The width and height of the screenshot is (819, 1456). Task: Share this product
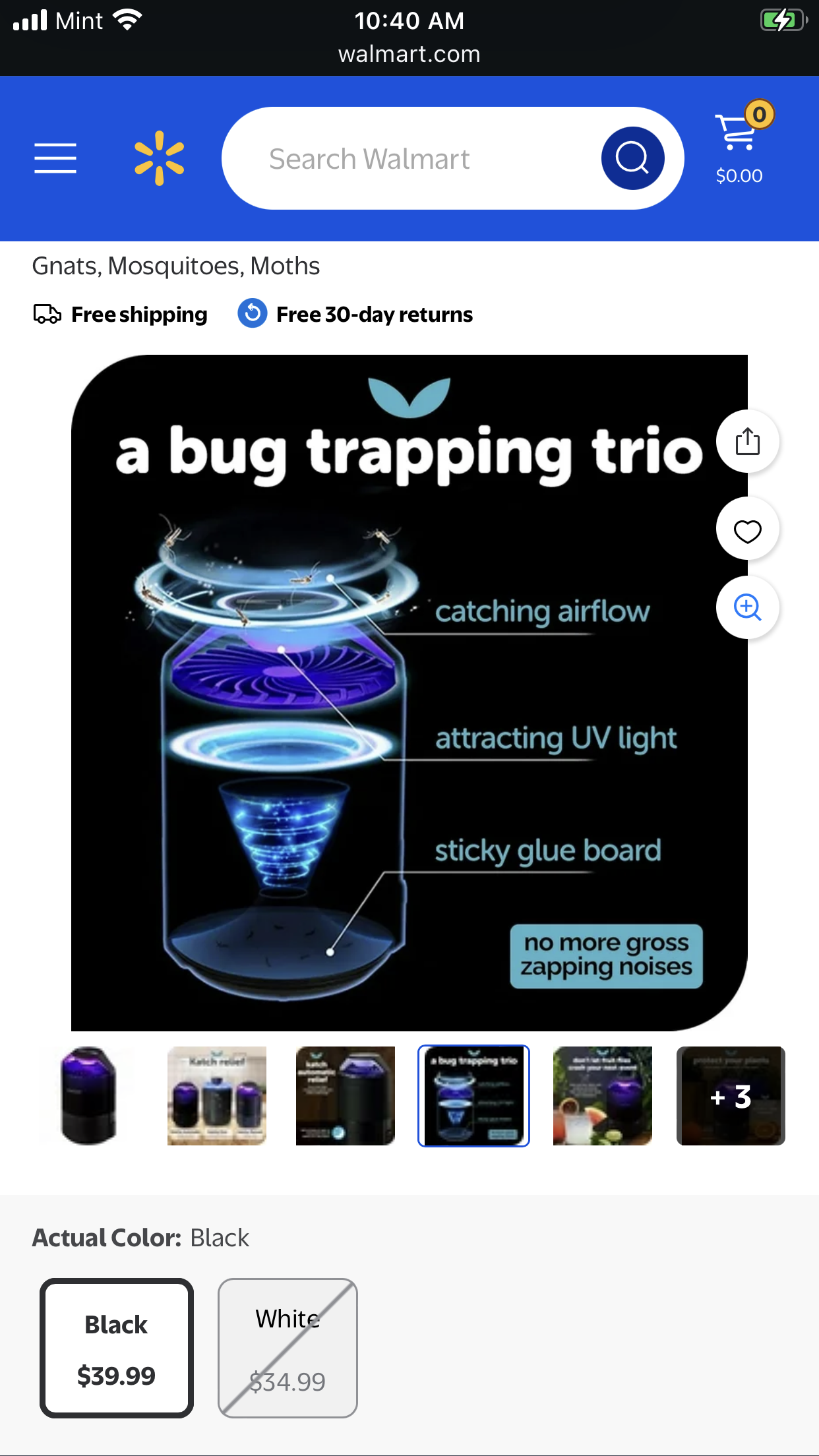click(747, 441)
